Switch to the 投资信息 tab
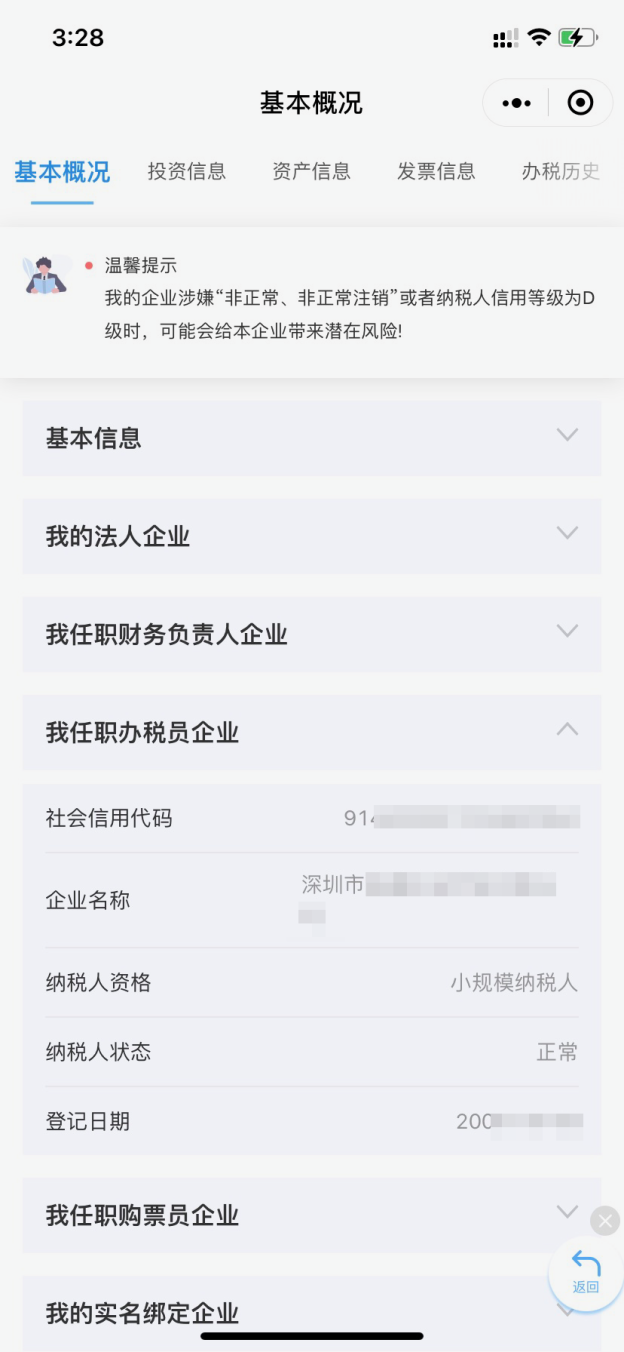 tap(187, 171)
